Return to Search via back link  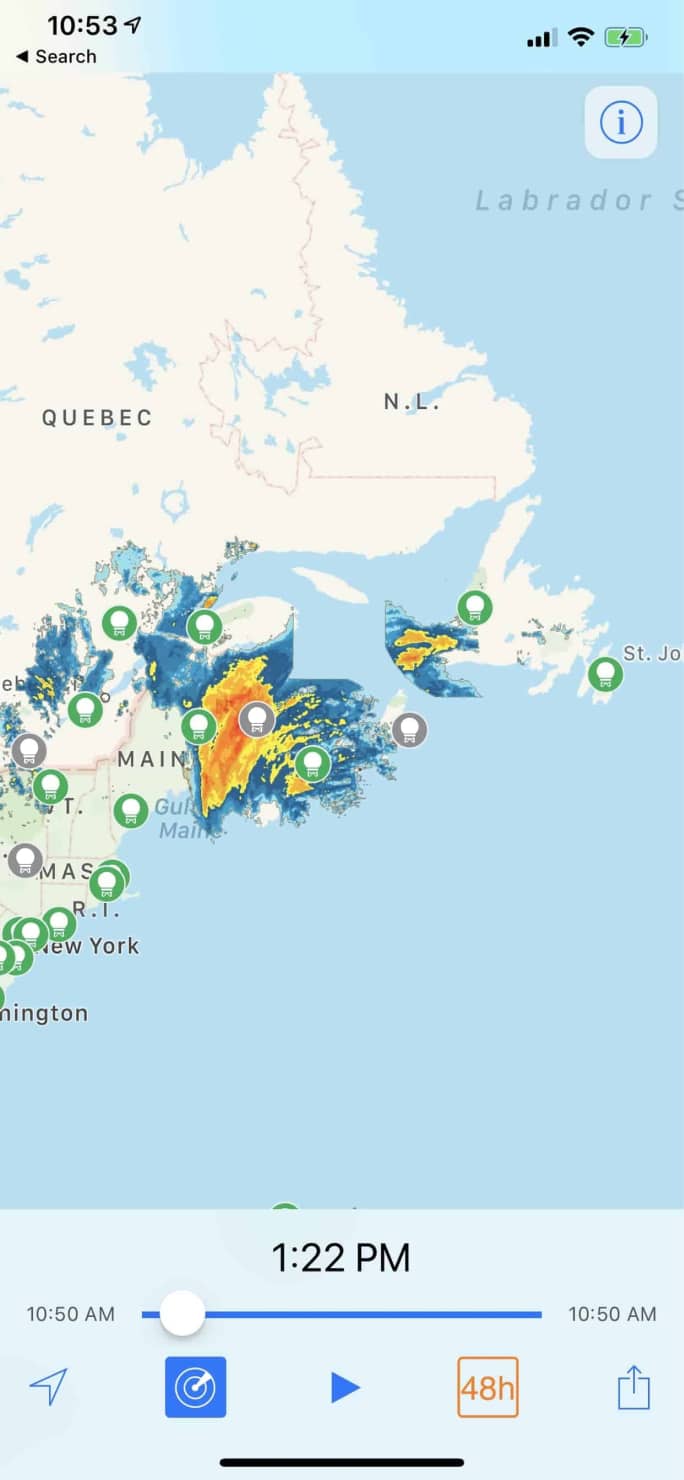pos(56,57)
